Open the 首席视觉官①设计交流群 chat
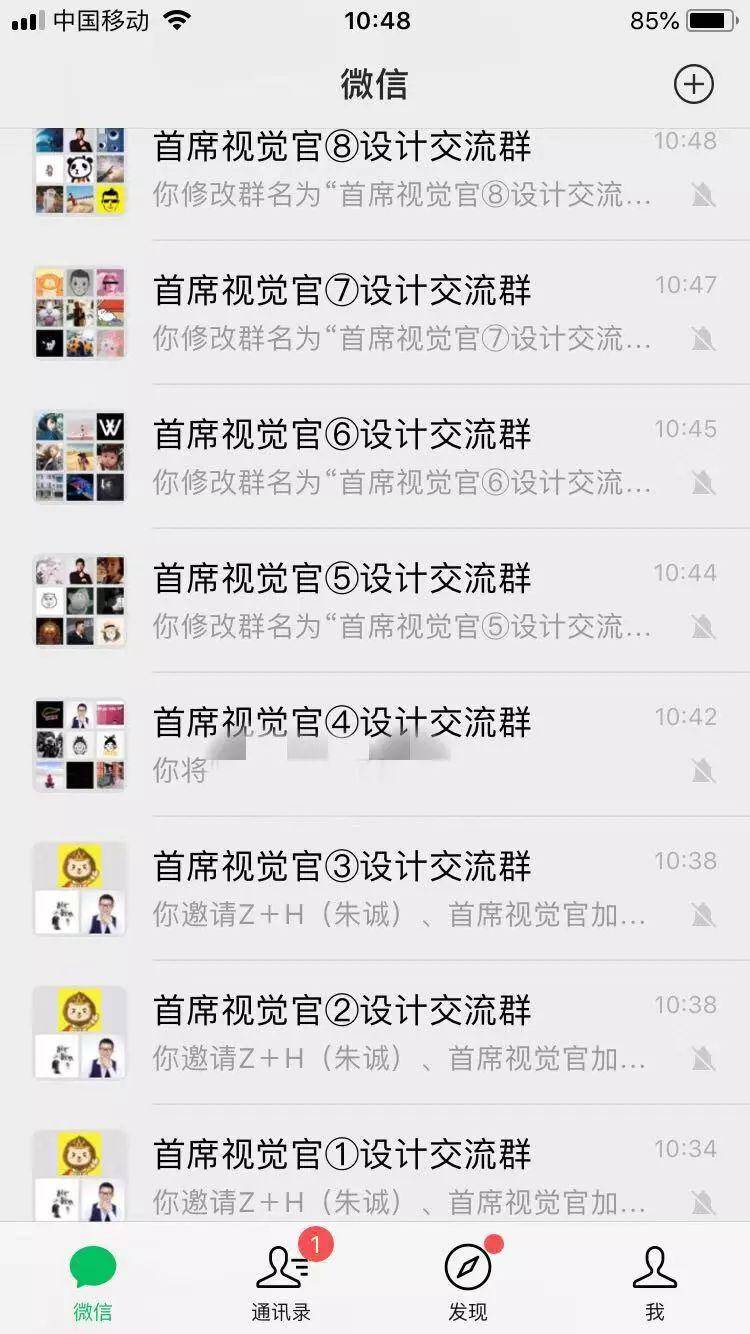This screenshot has height=1334, width=750. point(400,1175)
